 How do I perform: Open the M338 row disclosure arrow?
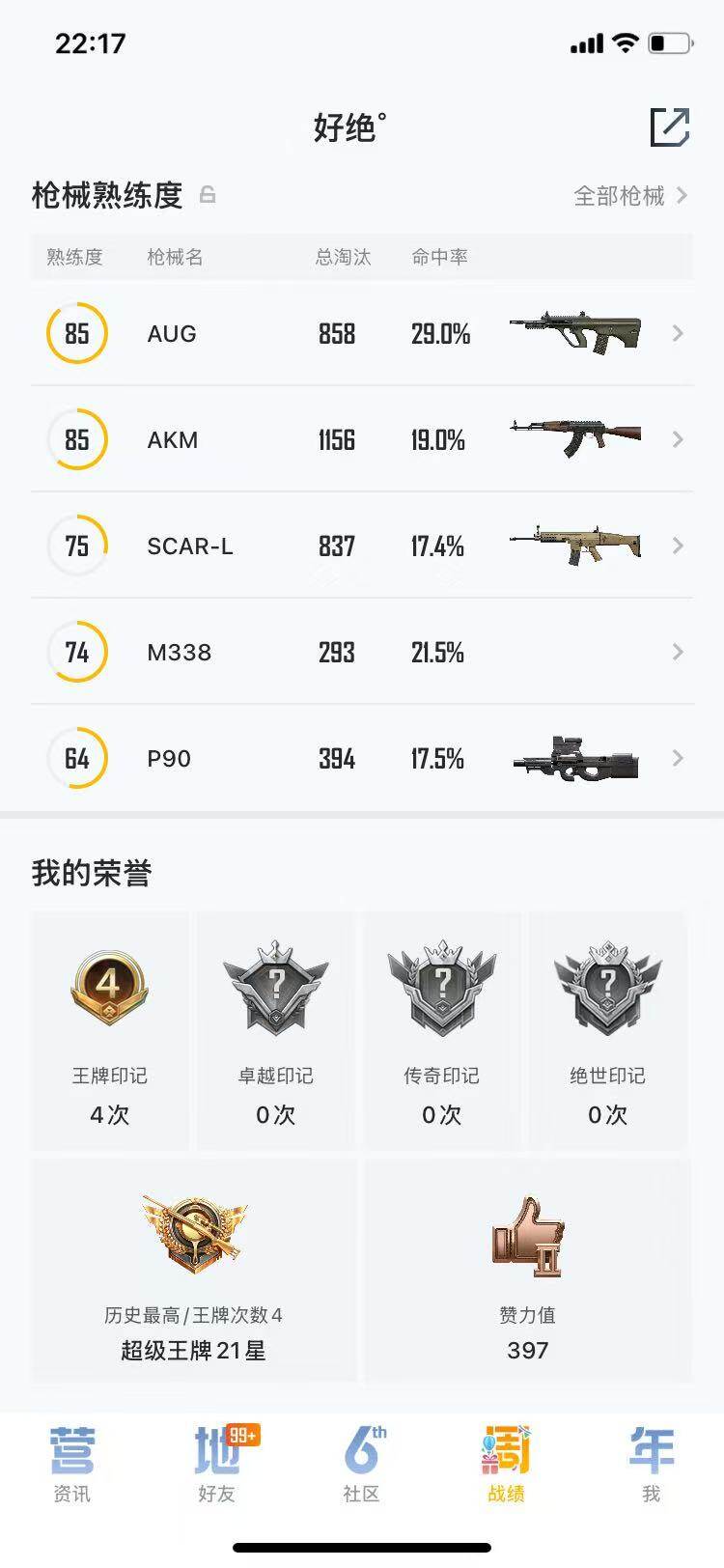677,652
